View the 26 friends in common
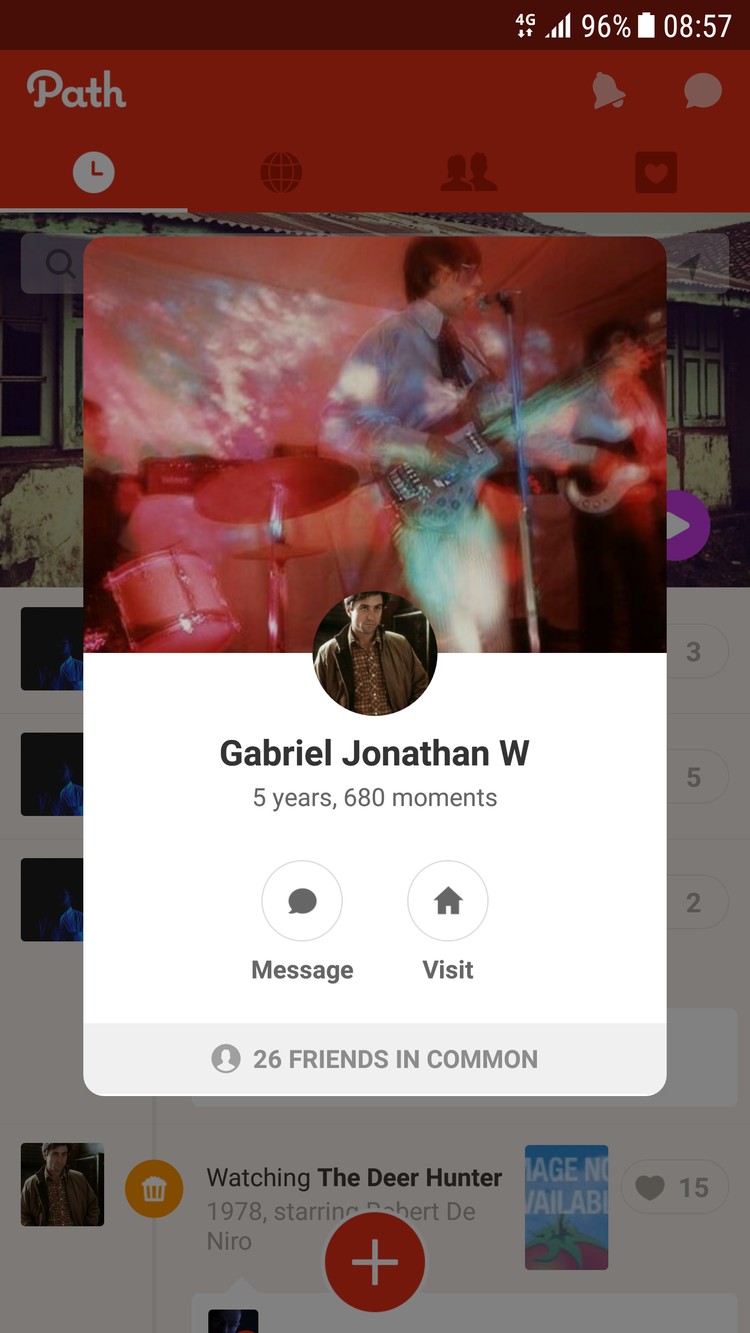 pos(375,1059)
